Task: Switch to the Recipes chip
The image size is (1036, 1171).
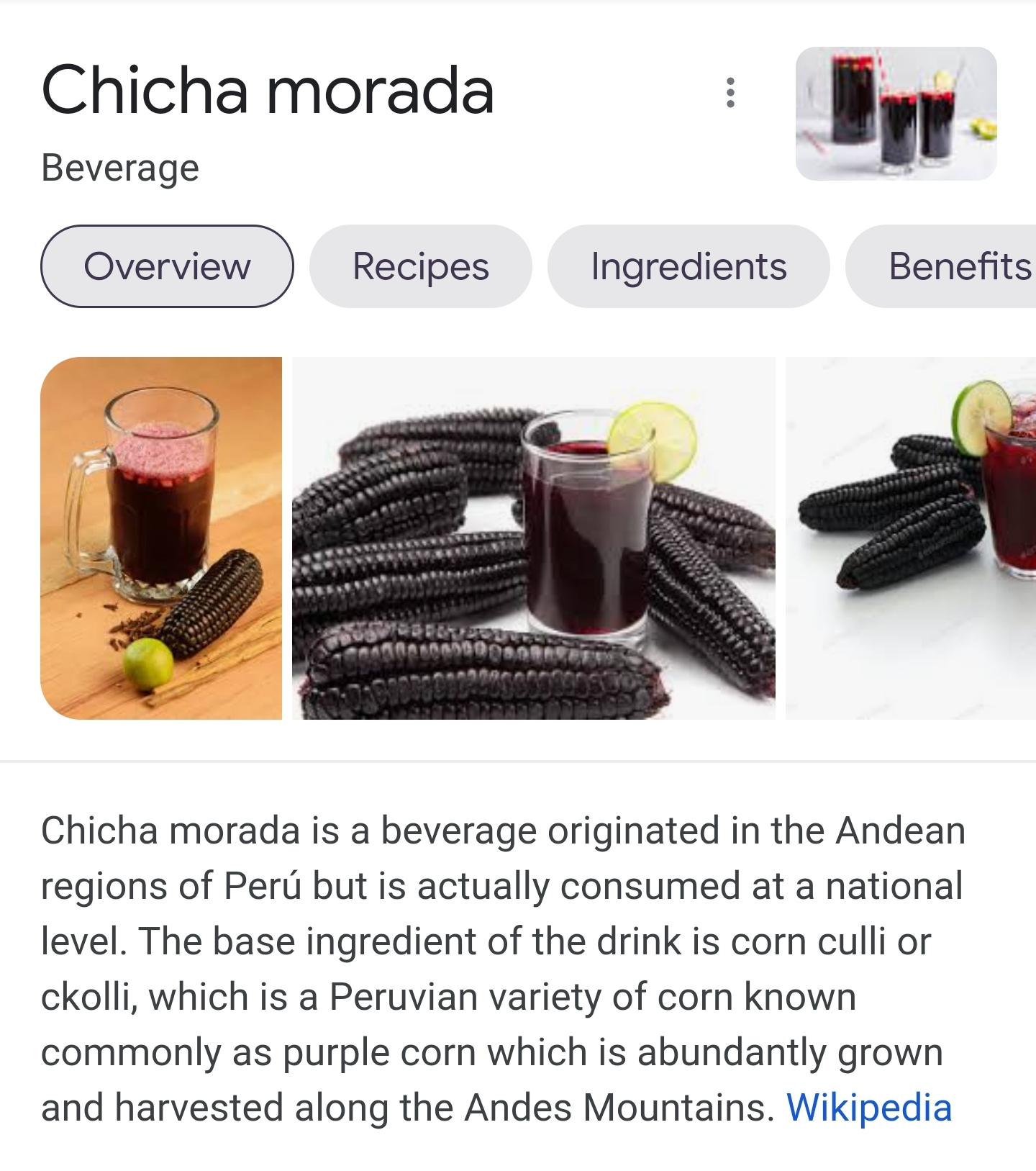Action: pyautogui.click(x=421, y=266)
